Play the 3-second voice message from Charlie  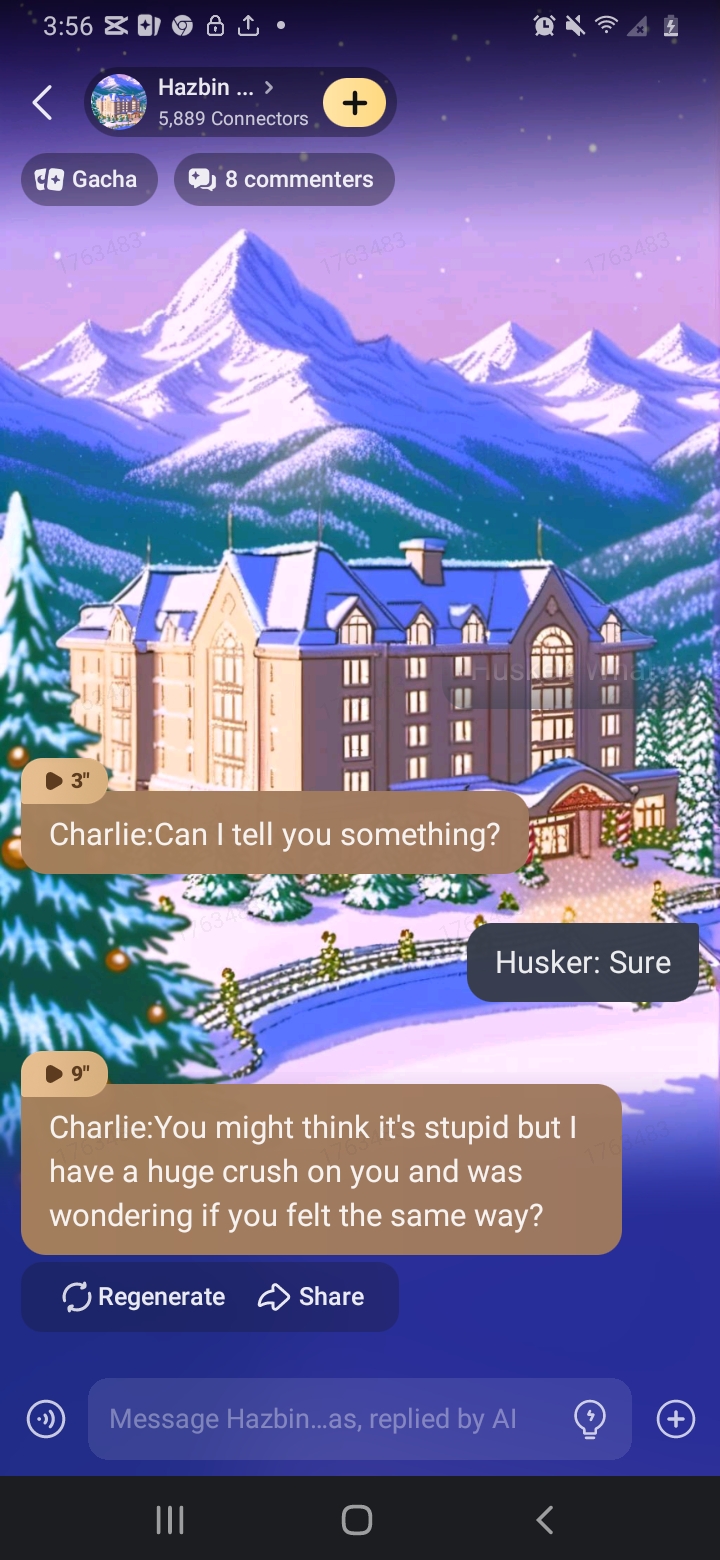(x=64, y=780)
